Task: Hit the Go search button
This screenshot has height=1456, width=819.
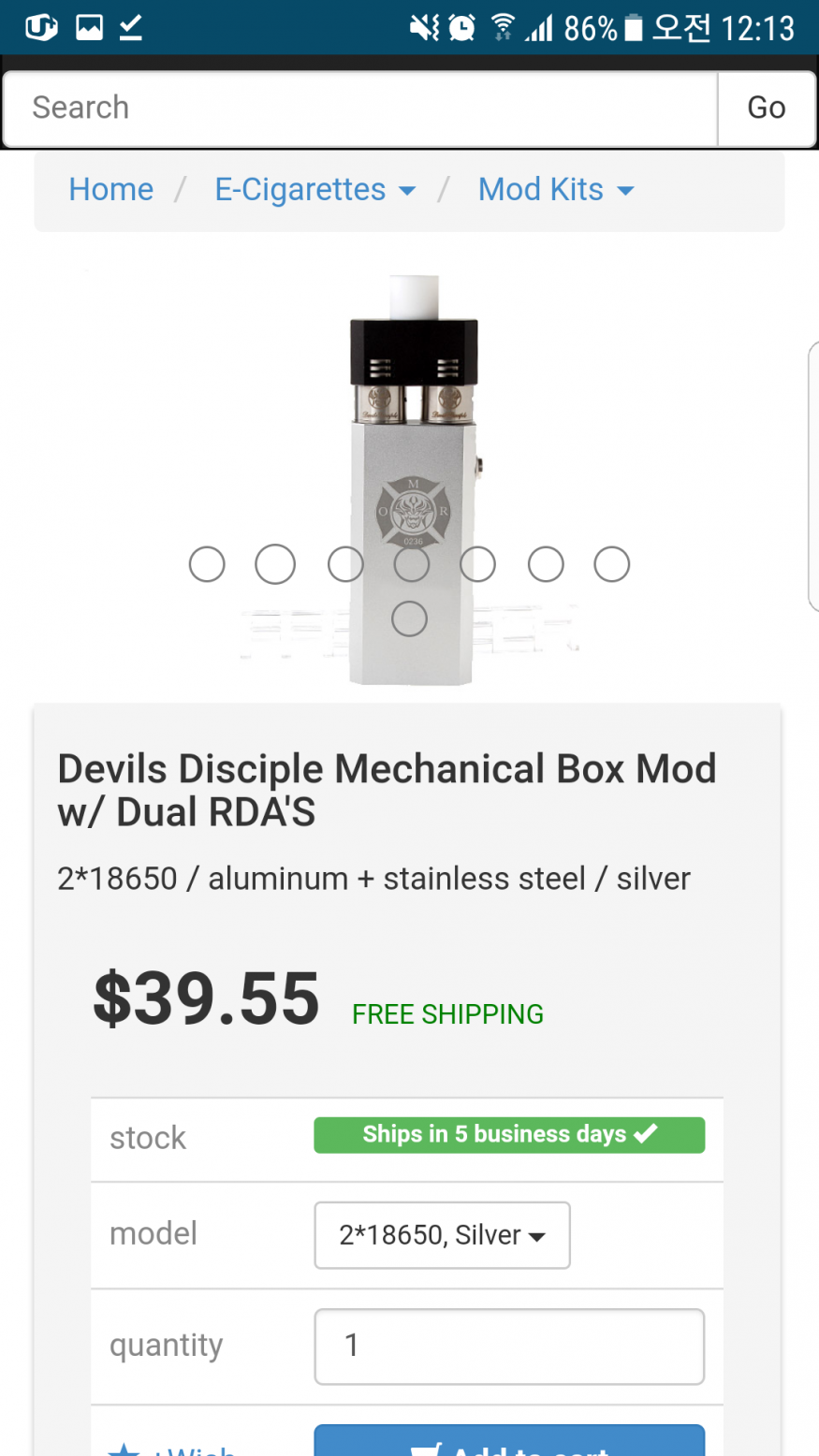Action: pyautogui.click(x=766, y=109)
